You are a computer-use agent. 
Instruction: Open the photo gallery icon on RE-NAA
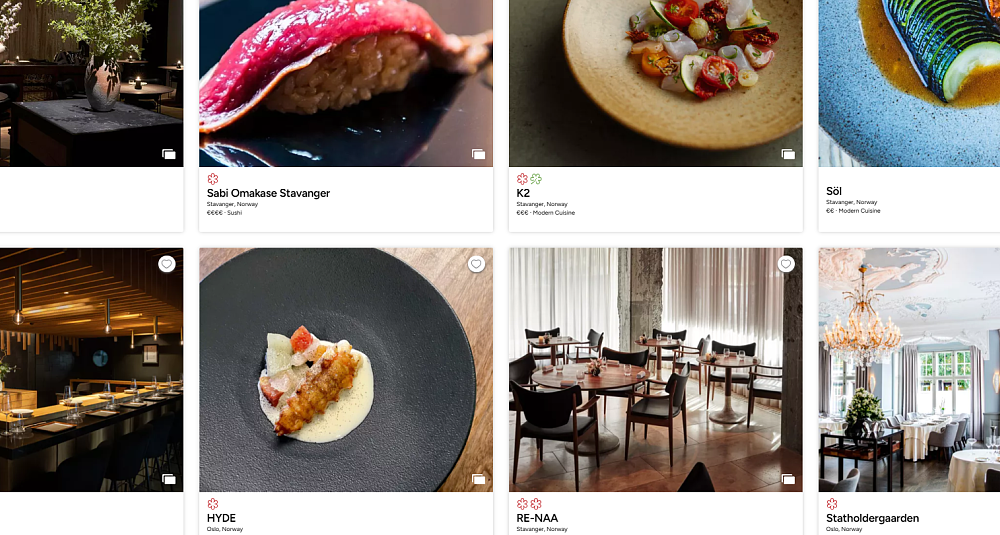pos(788,479)
